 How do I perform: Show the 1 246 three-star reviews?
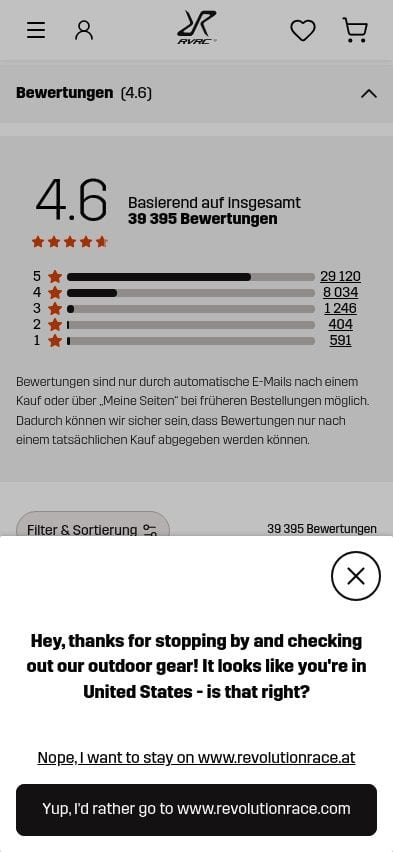340,309
